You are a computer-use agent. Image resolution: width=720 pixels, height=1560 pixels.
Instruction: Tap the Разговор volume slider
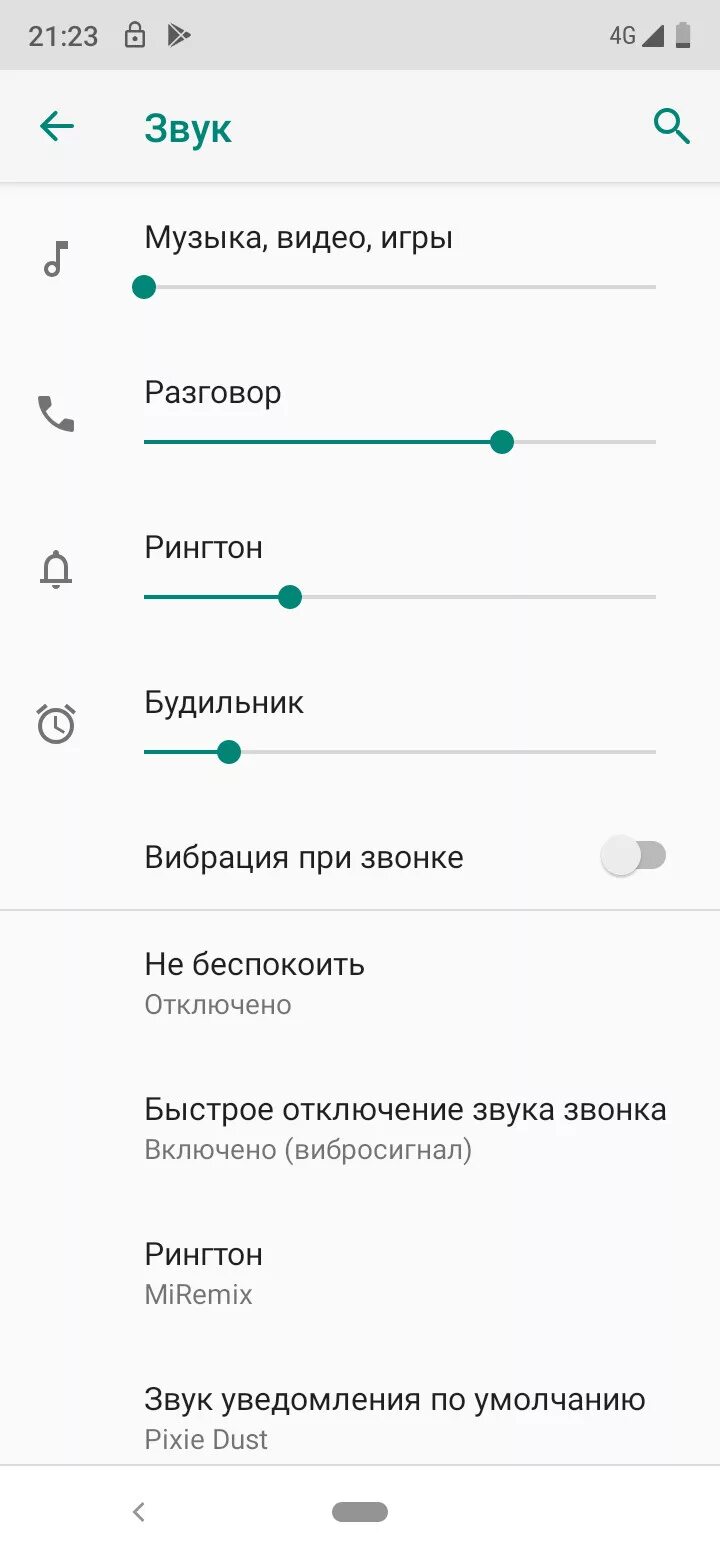[400, 442]
